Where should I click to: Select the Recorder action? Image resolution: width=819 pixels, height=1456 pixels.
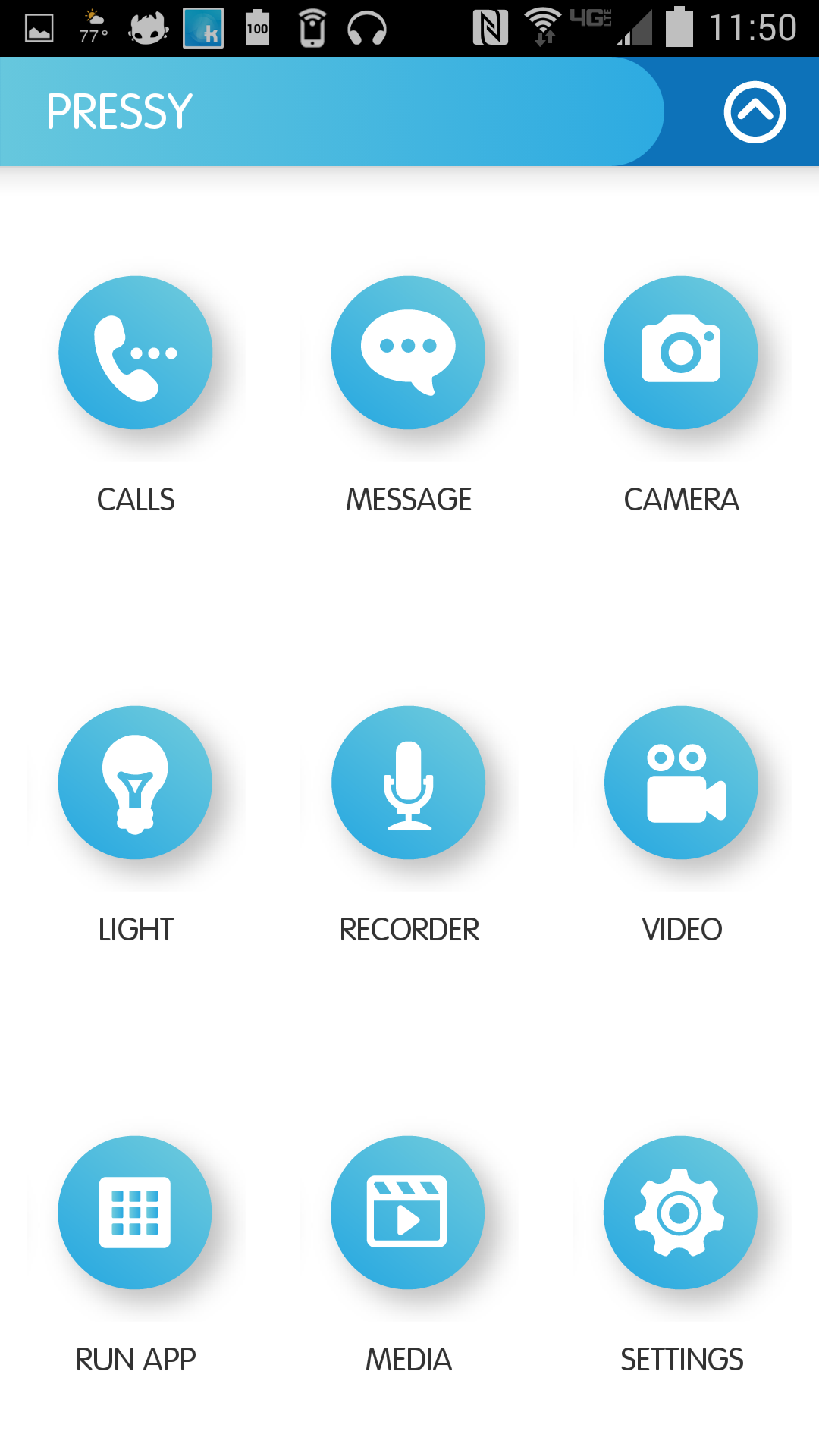(x=409, y=783)
